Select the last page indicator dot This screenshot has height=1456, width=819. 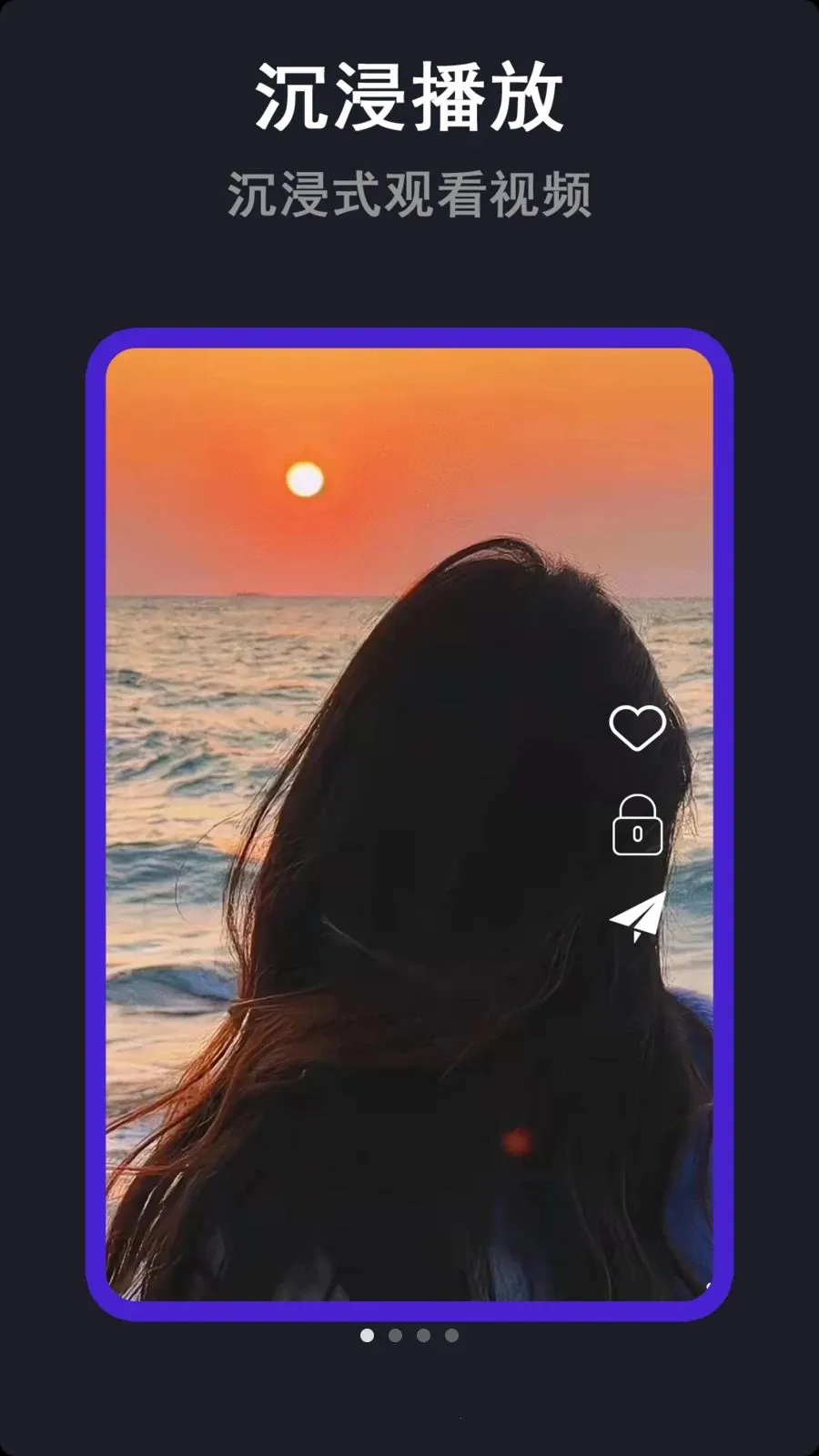pos(450,1335)
